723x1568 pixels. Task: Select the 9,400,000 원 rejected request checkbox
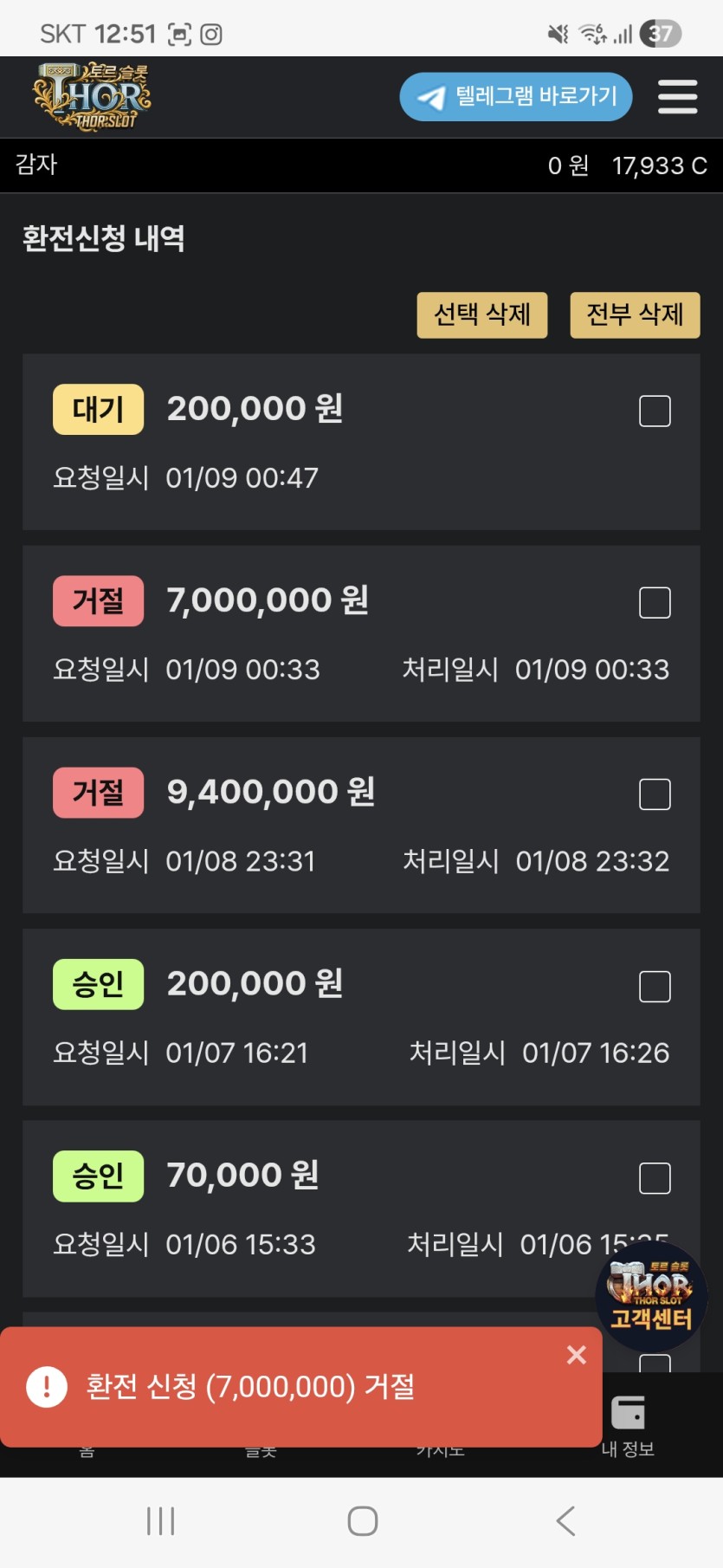pyautogui.click(x=655, y=794)
